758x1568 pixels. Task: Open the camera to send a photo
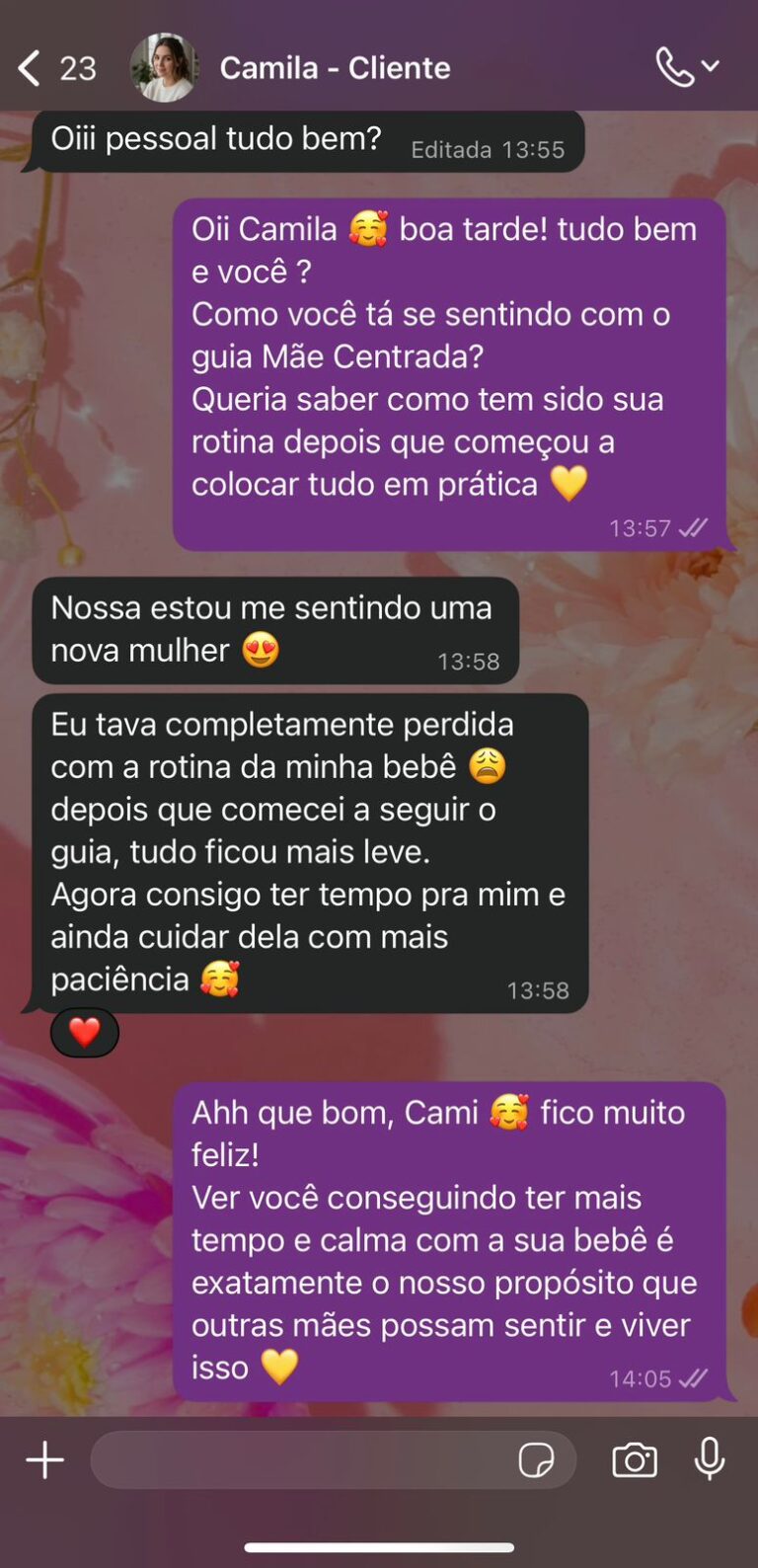point(635,1459)
